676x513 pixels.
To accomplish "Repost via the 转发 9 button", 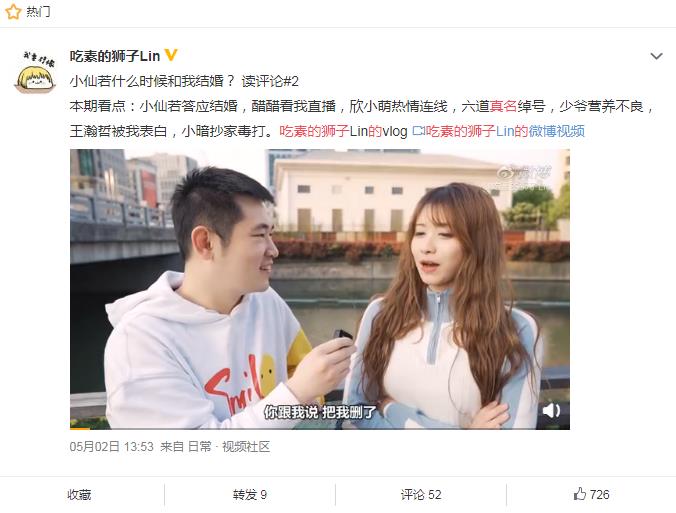I will (250, 494).
